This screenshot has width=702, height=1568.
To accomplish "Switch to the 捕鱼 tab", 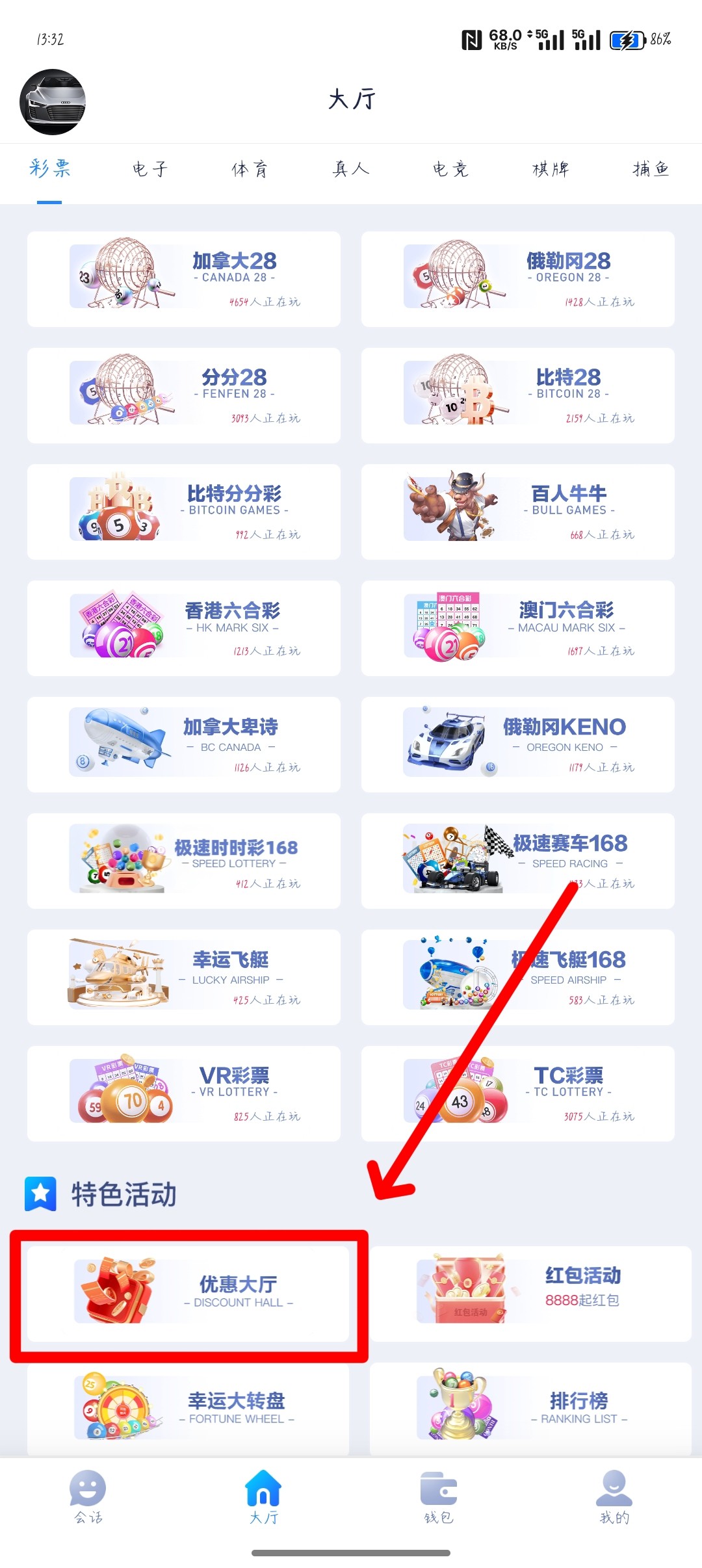I will click(x=651, y=170).
